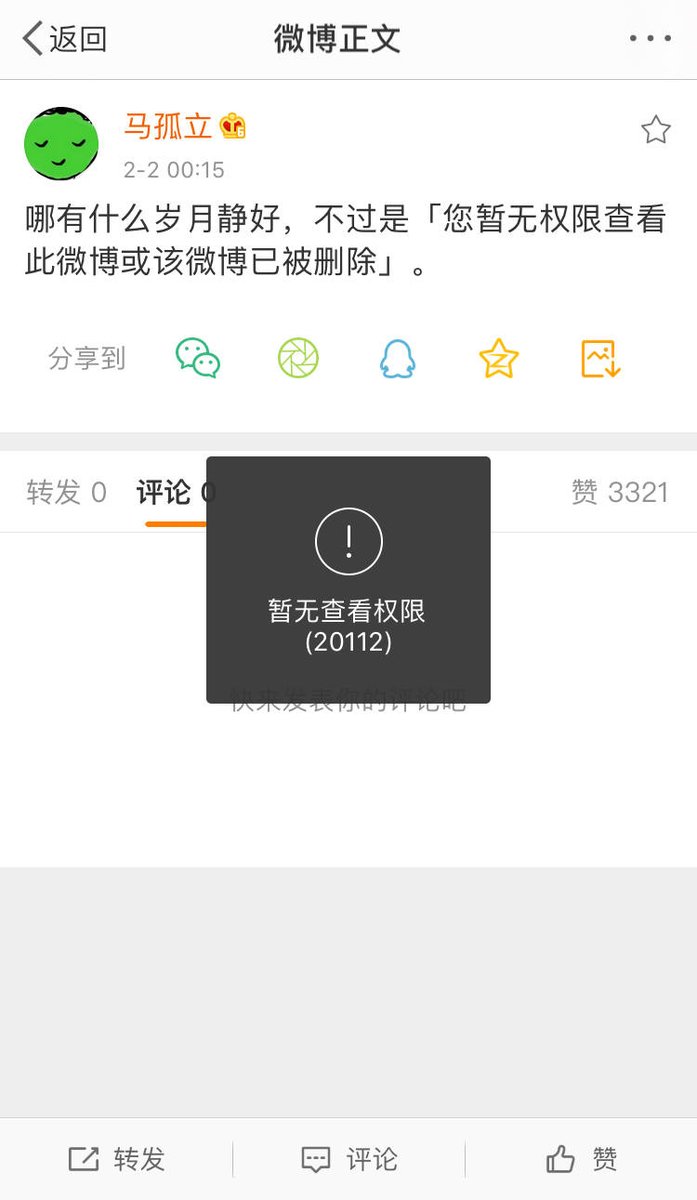
Task: Open the 马孤立 username link
Action: [x=167, y=127]
